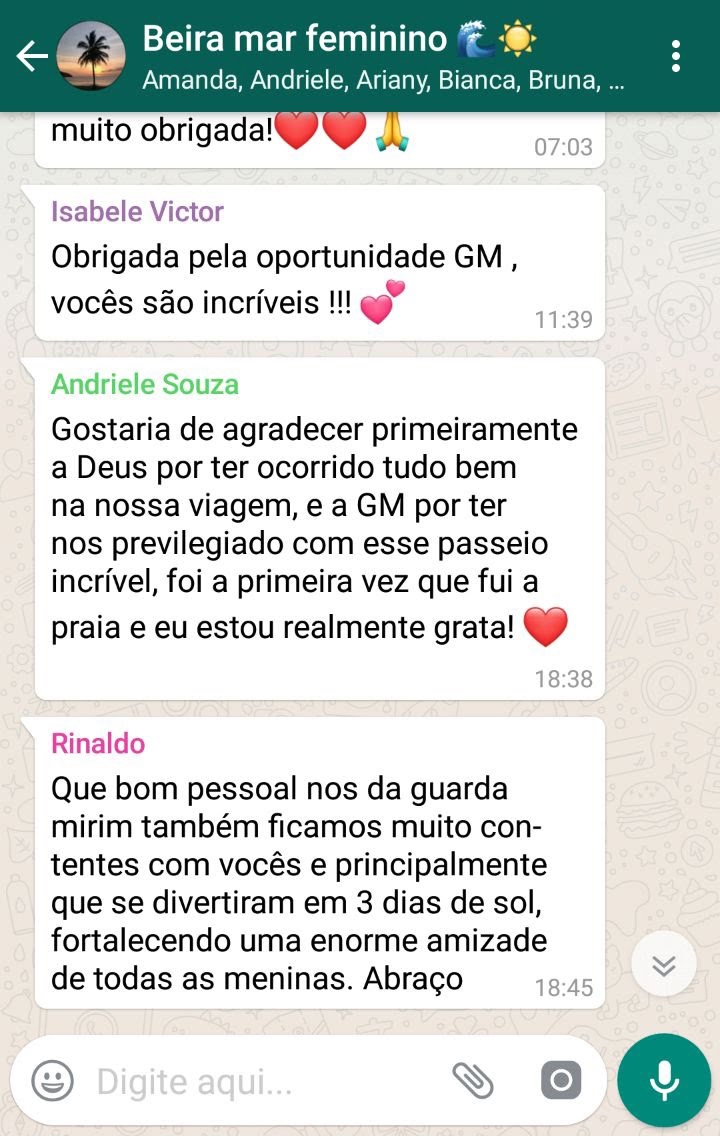
Task: Tap the microphone voice message button
Action: [x=663, y=1079]
